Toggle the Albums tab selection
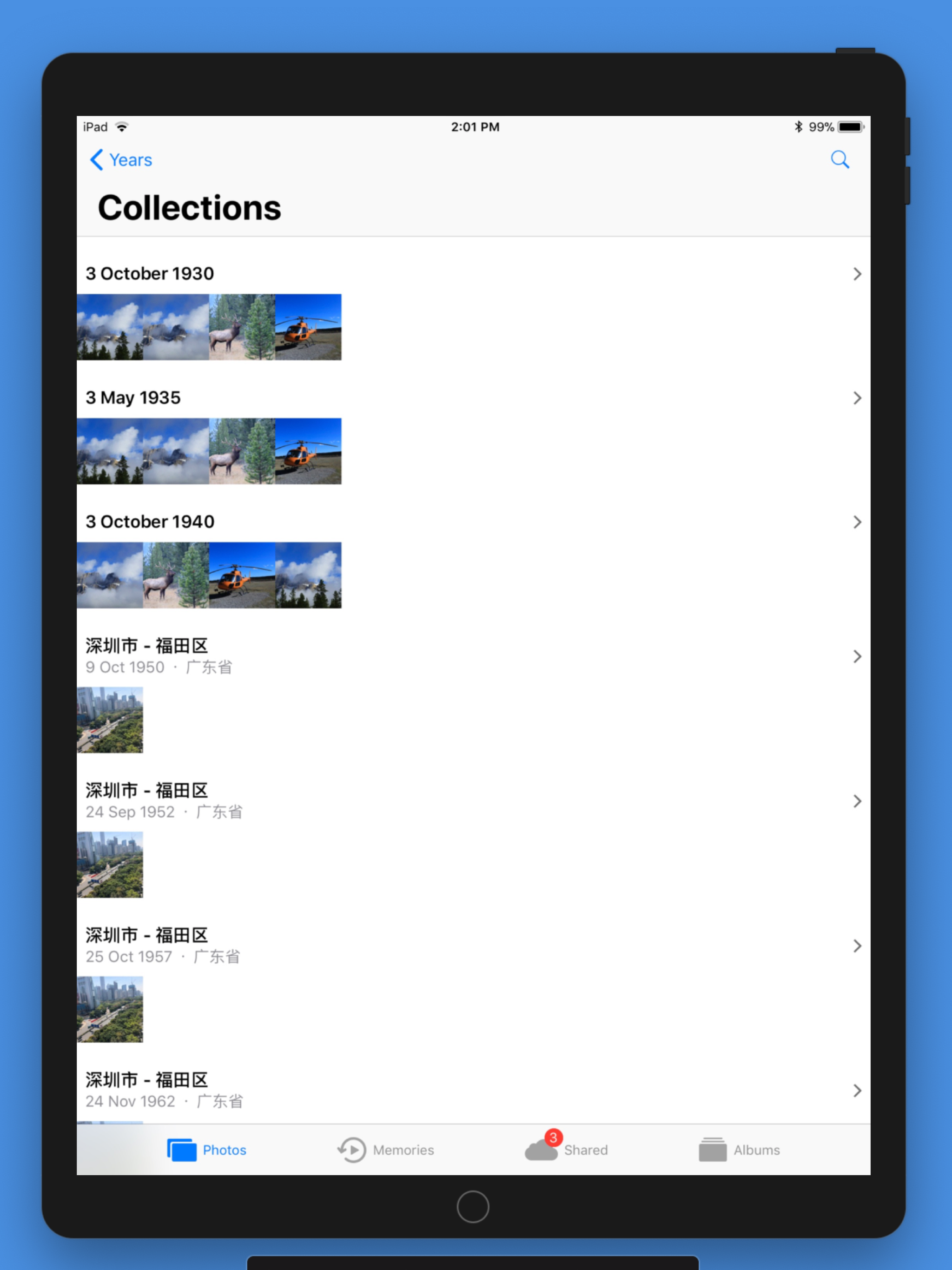This screenshot has height=1270, width=952. [740, 1150]
